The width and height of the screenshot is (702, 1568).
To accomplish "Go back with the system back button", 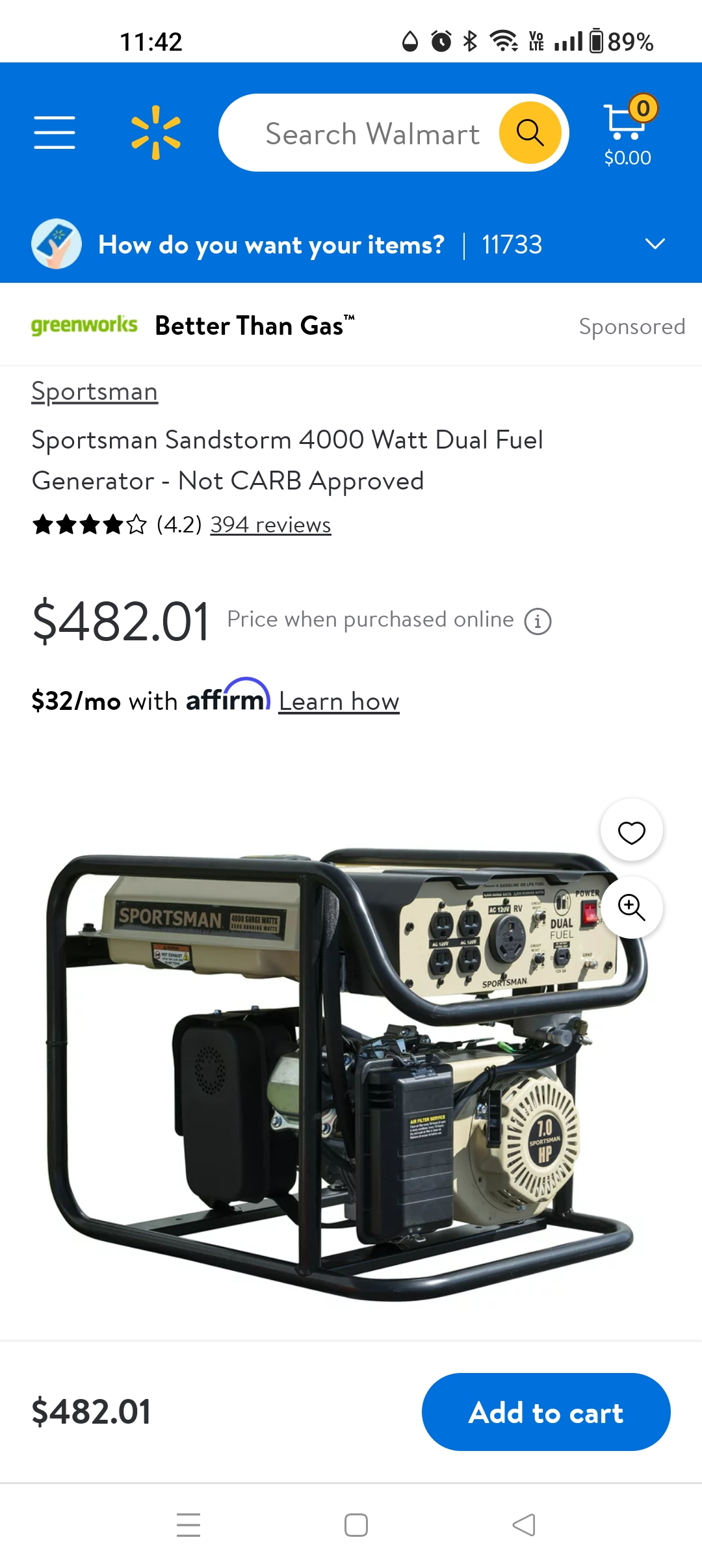I will pos(524,1525).
